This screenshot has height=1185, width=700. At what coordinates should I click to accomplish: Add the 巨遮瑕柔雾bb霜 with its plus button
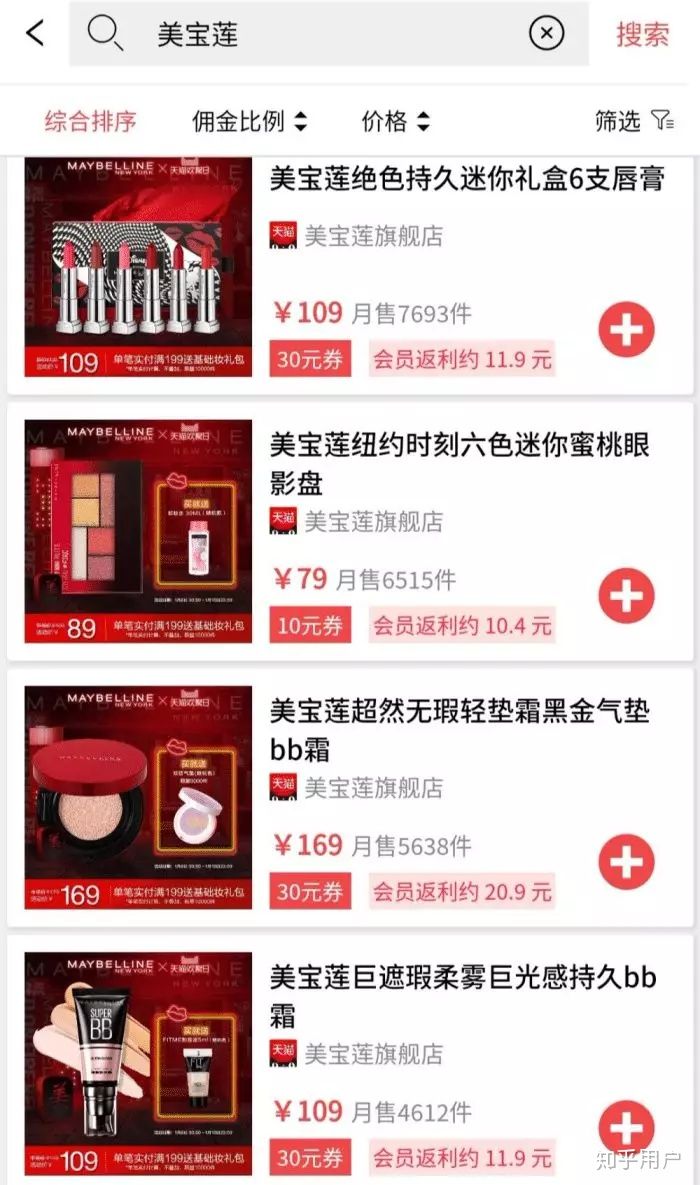pos(627,1128)
